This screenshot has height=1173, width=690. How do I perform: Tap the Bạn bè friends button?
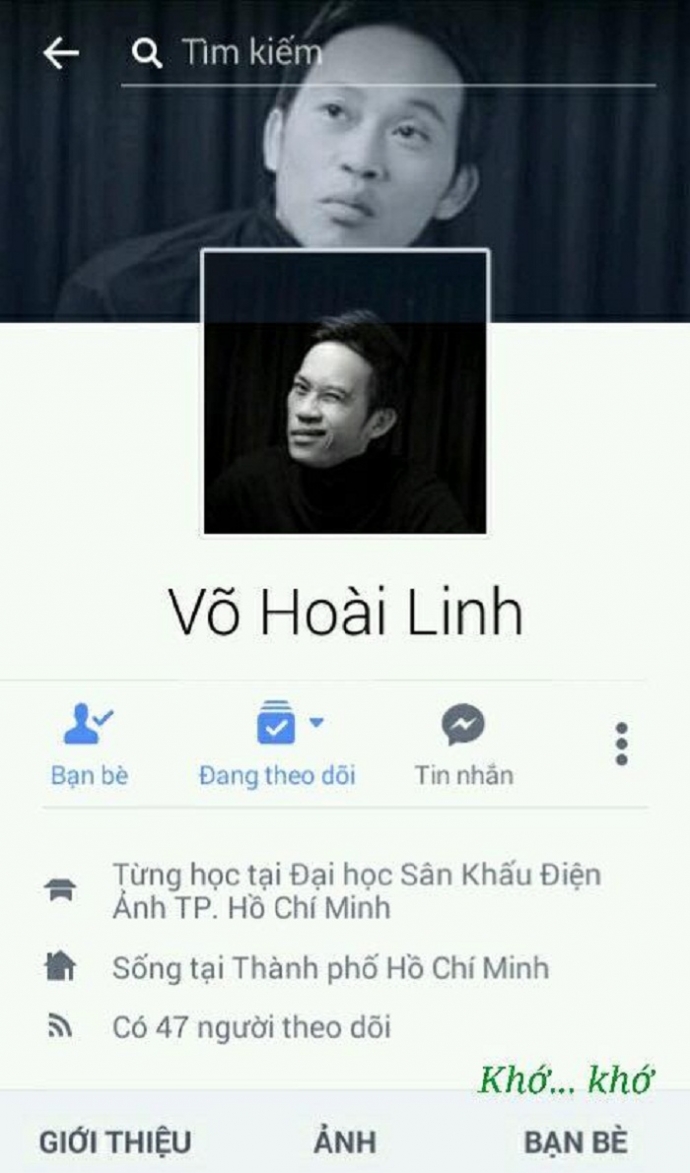pos(89,744)
